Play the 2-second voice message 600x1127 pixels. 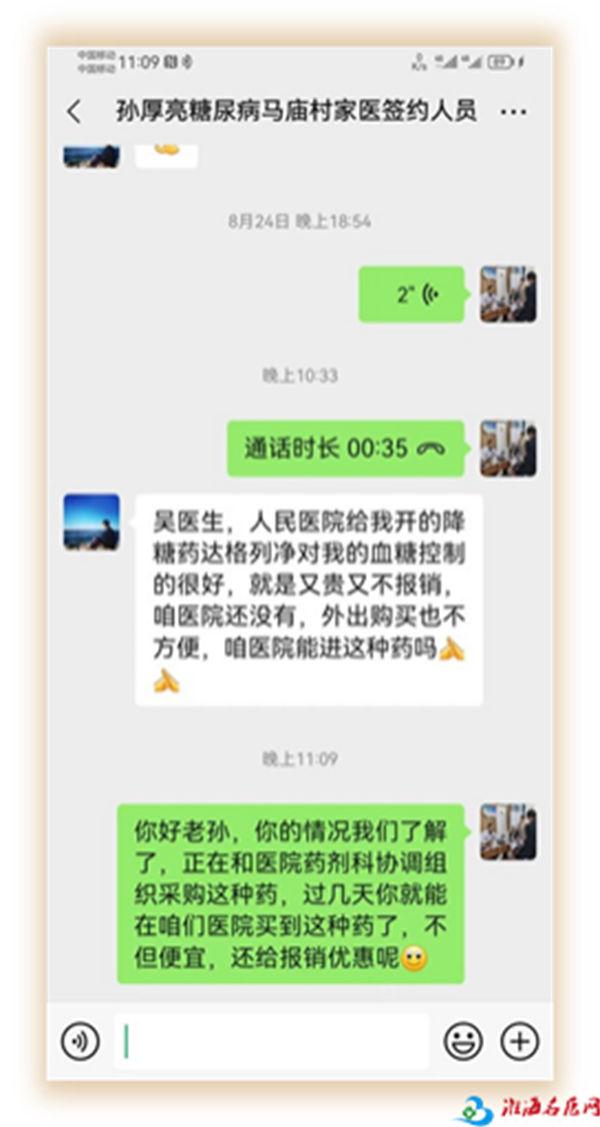coord(412,294)
